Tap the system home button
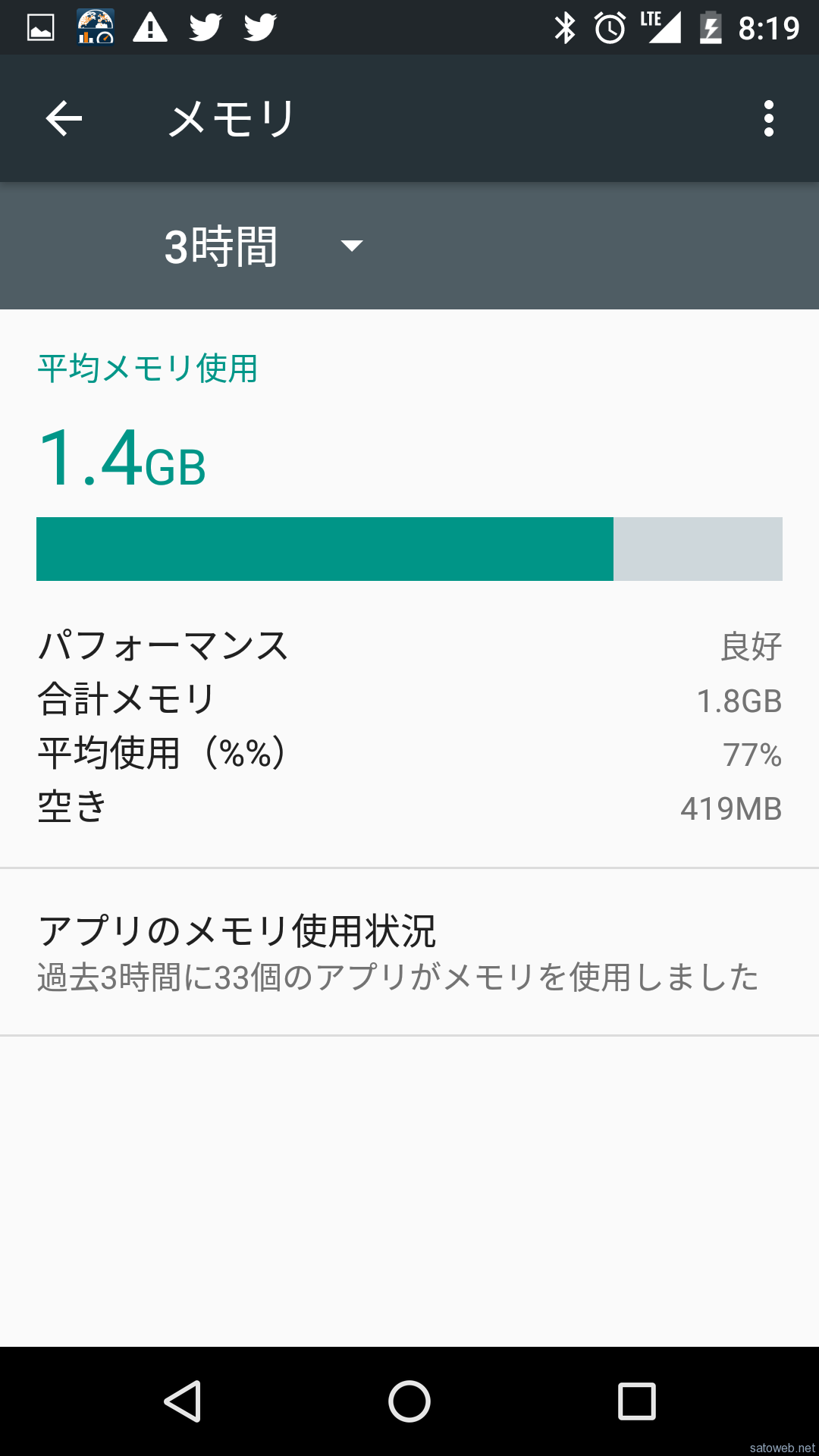The height and width of the screenshot is (1456, 819). [x=409, y=1401]
